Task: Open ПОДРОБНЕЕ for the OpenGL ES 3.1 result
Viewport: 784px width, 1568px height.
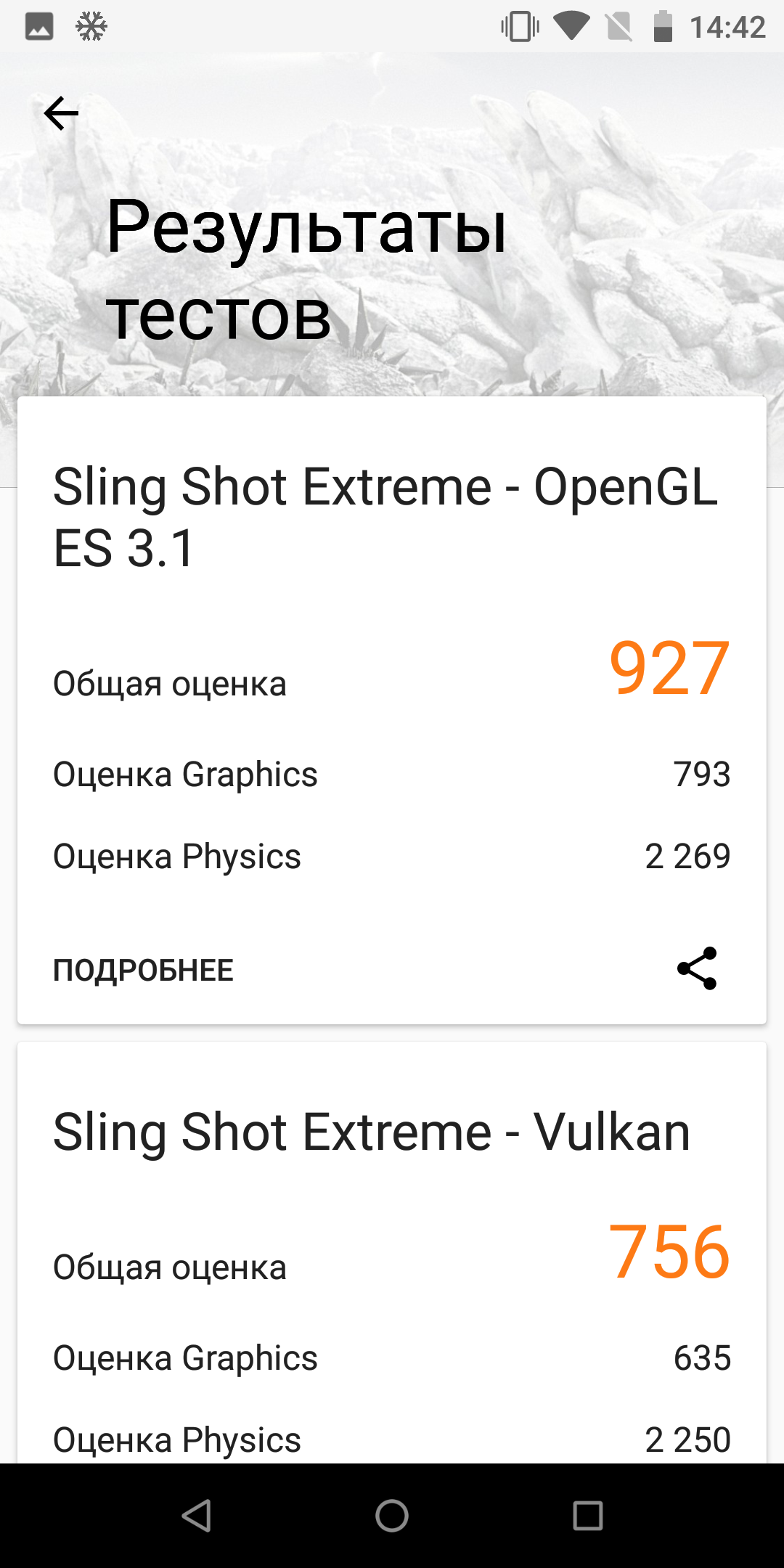Action: (x=143, y=970)
